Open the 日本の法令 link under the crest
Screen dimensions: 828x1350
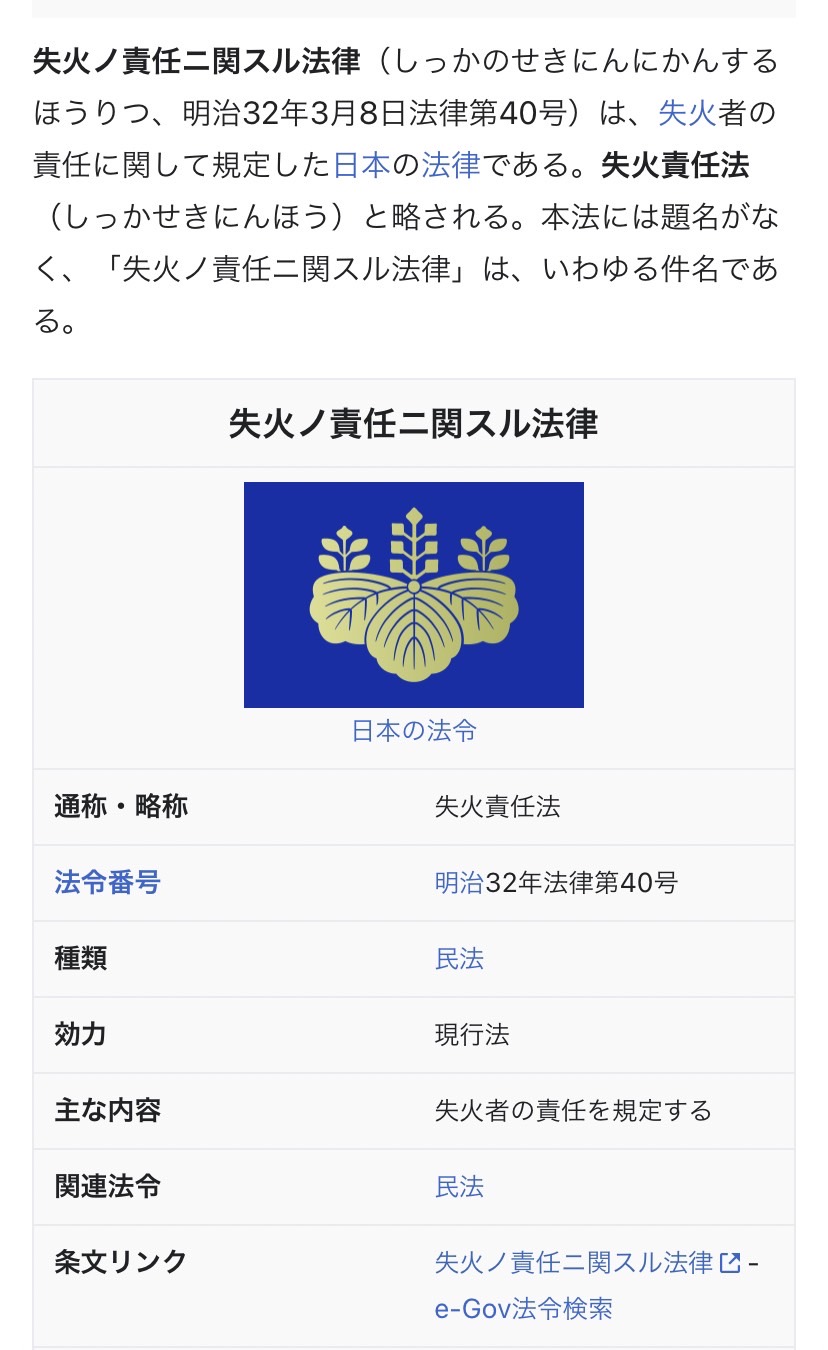[x=414, y=731]
